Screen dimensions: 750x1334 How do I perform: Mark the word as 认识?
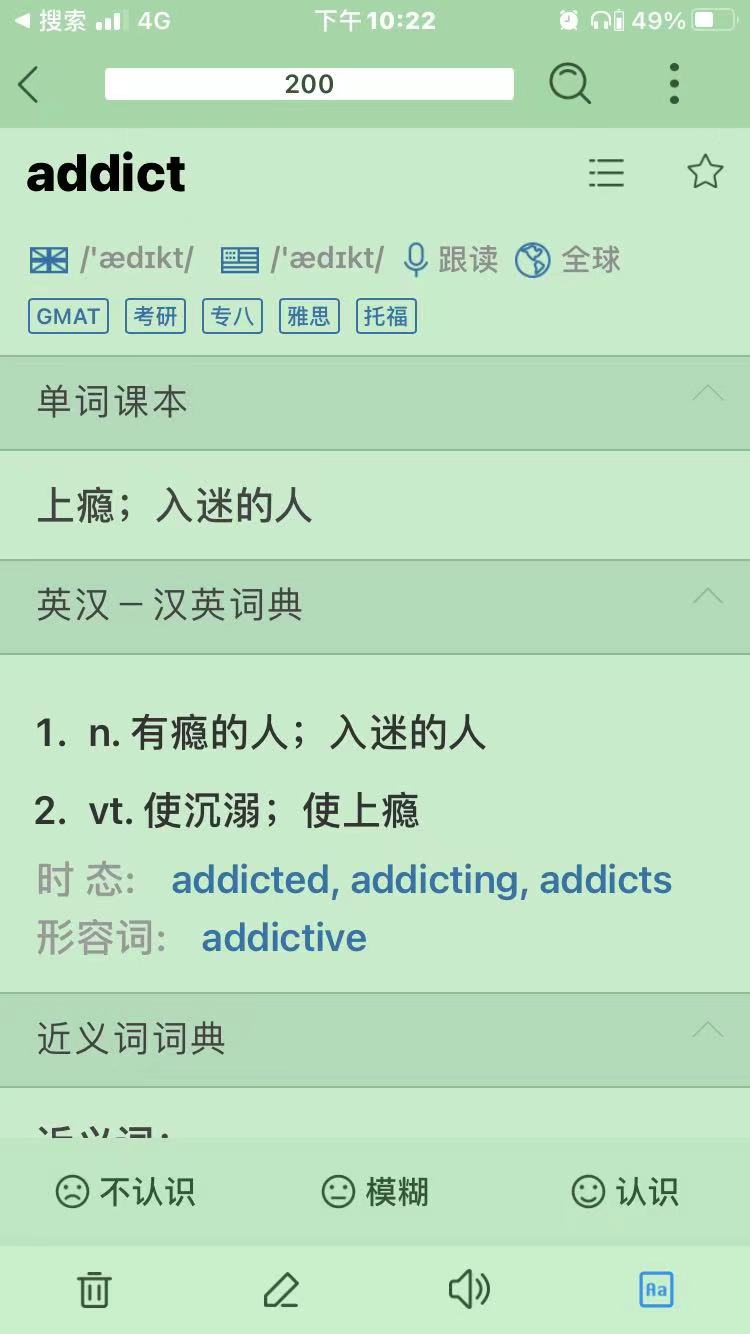tap(625, 1191)
